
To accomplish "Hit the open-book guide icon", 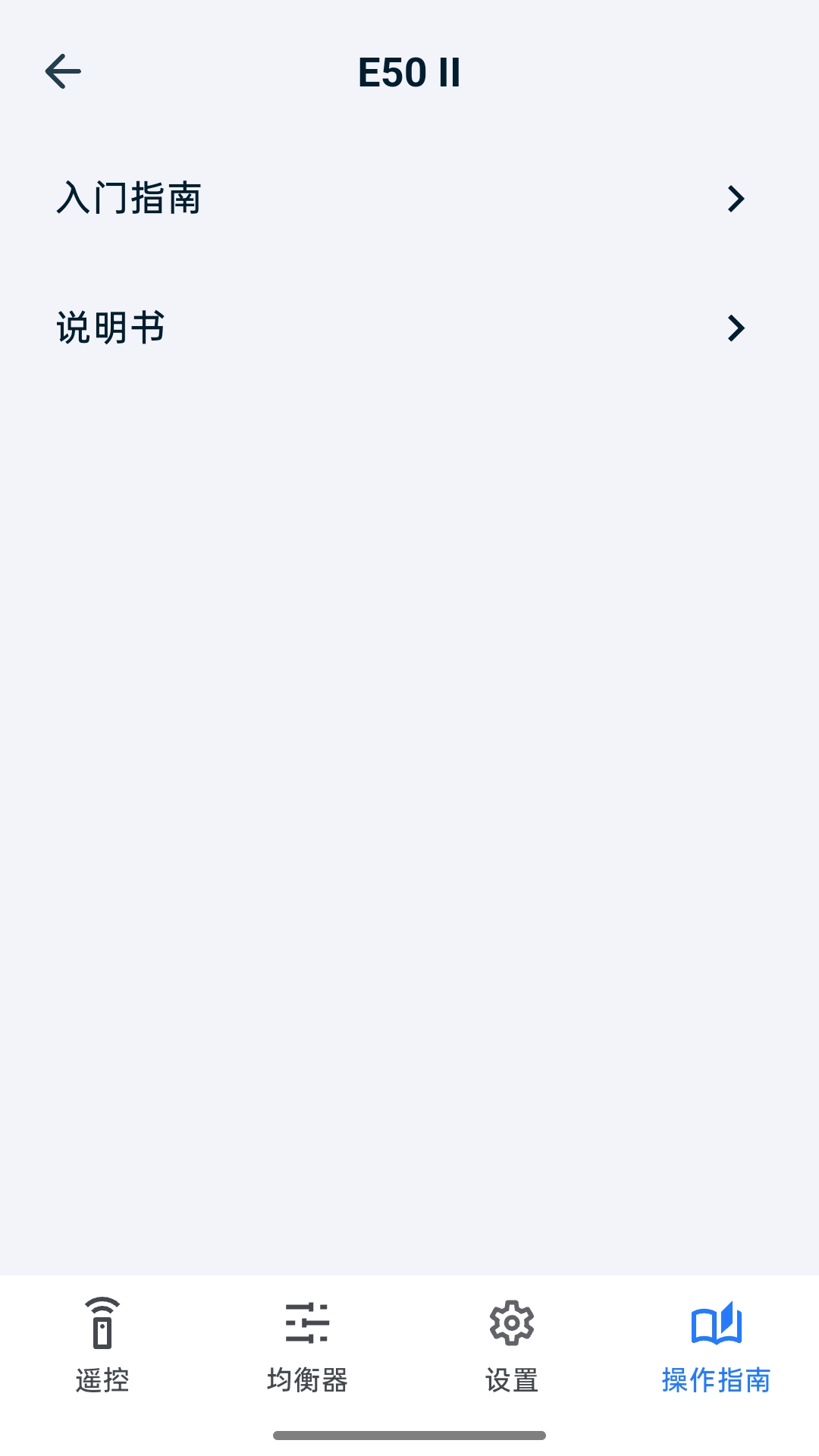I will pos(717,1323).
